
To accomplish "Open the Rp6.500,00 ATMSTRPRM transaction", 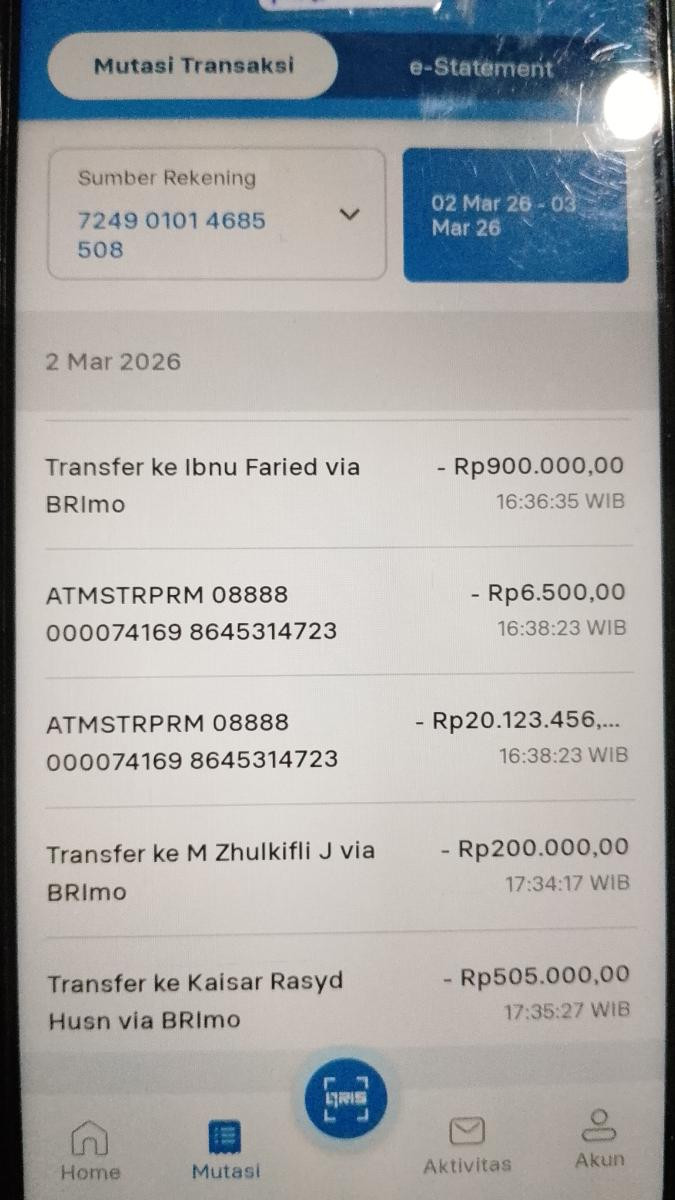I will point(337,611).
